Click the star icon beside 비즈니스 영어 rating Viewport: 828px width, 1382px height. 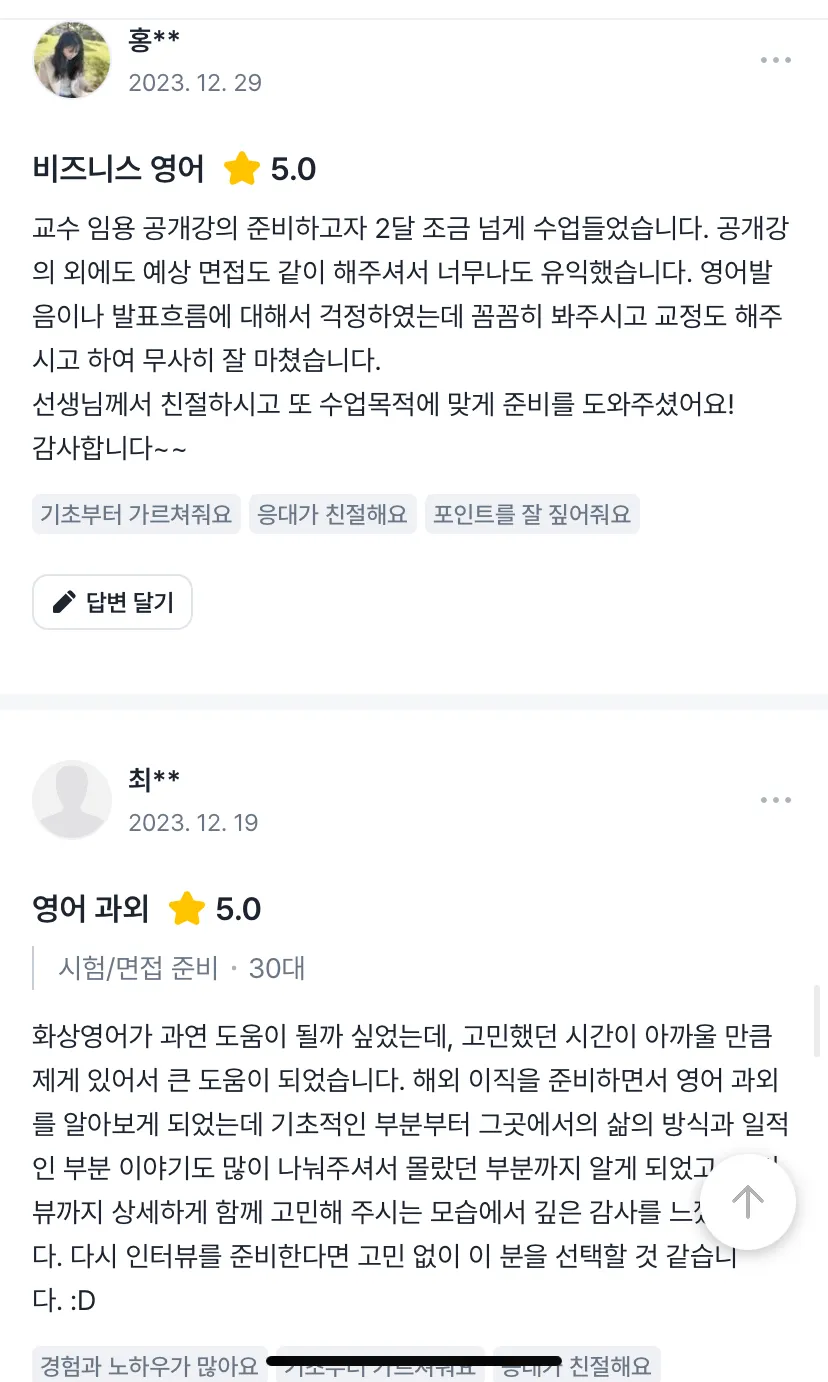tap(241, 168)
